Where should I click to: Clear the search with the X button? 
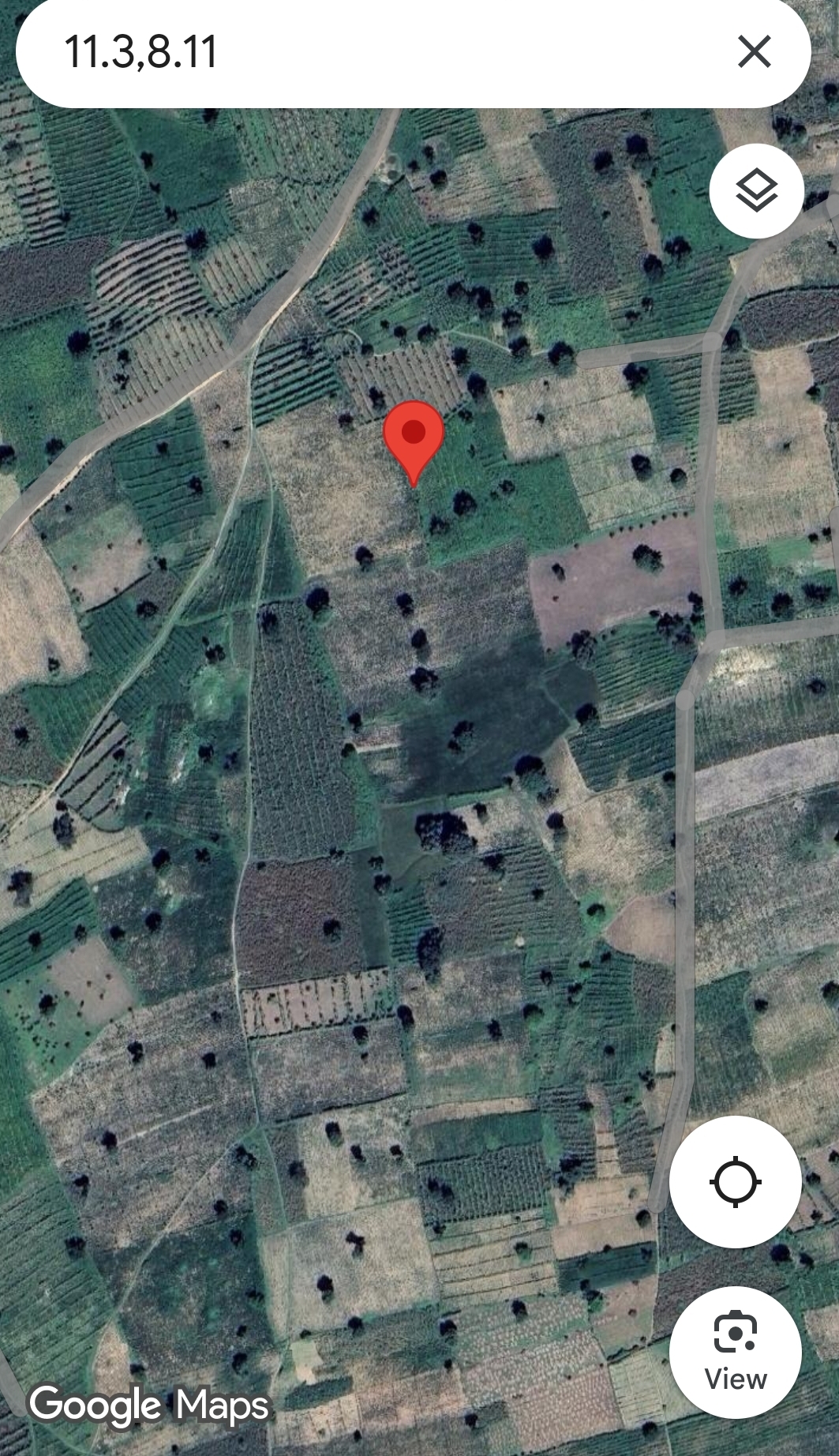[x=754, y=52]
